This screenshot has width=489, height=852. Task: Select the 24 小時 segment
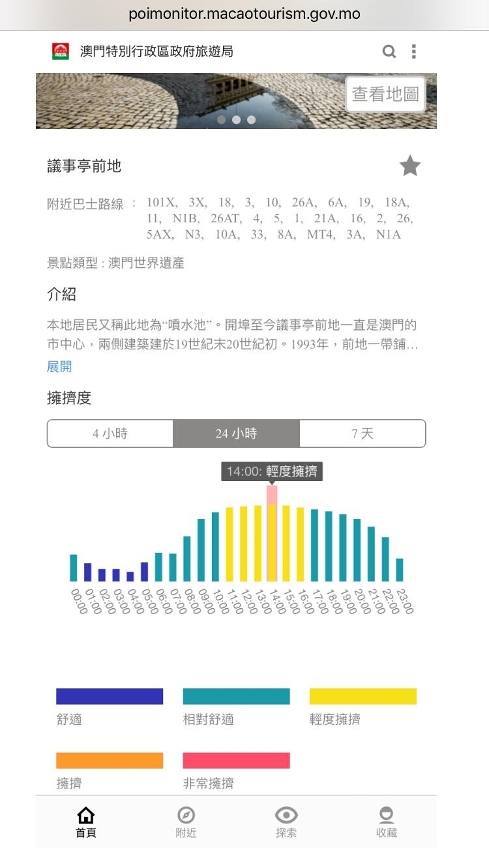236,434
